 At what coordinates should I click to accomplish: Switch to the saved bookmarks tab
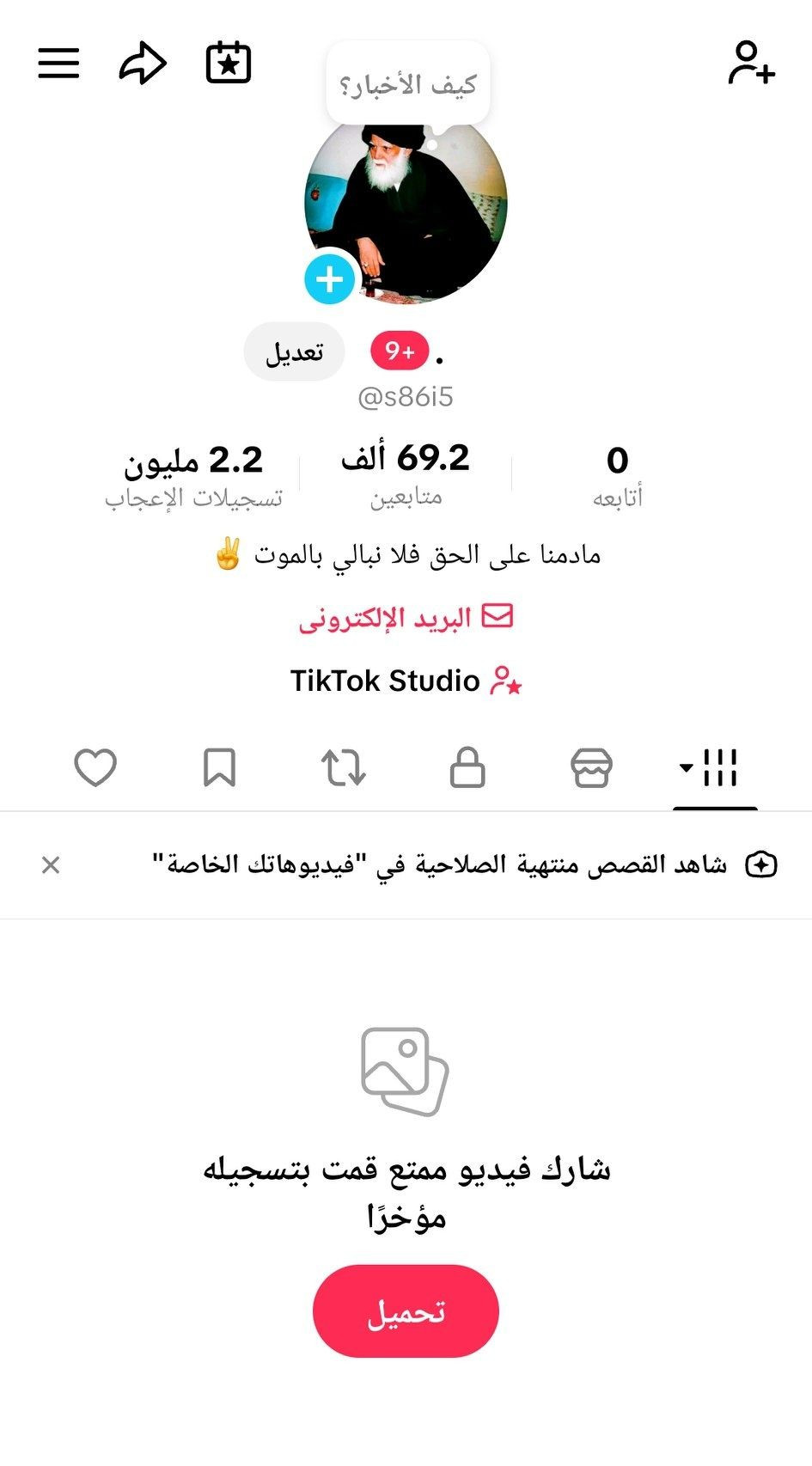pos(219,767)
